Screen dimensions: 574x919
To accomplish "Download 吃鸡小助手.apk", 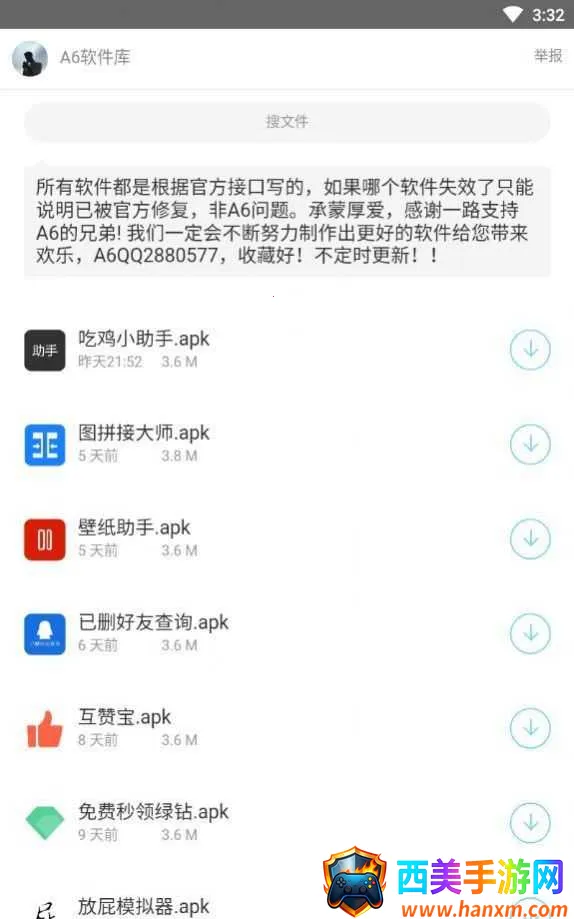I will [x=530, y=350].
